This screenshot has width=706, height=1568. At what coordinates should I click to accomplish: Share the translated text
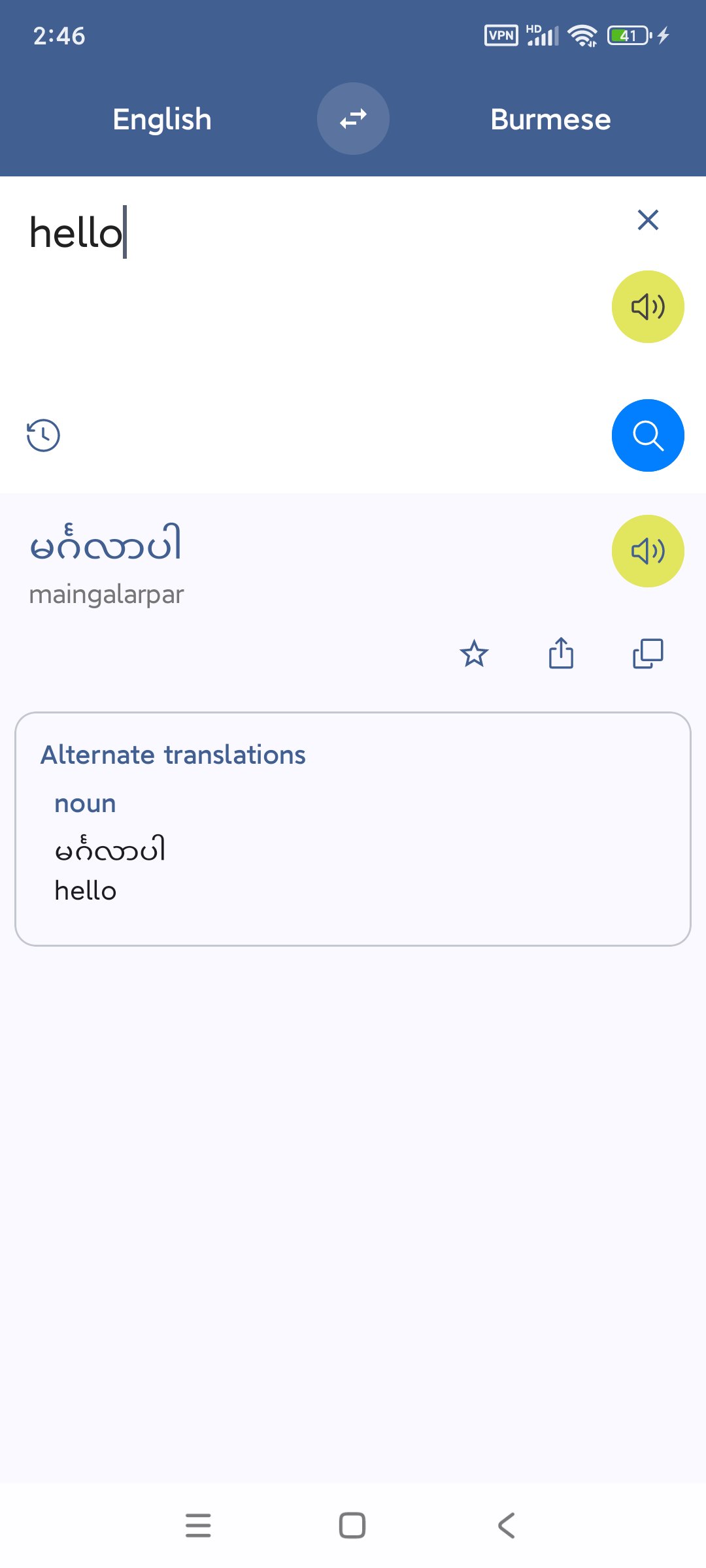[561, 653]
